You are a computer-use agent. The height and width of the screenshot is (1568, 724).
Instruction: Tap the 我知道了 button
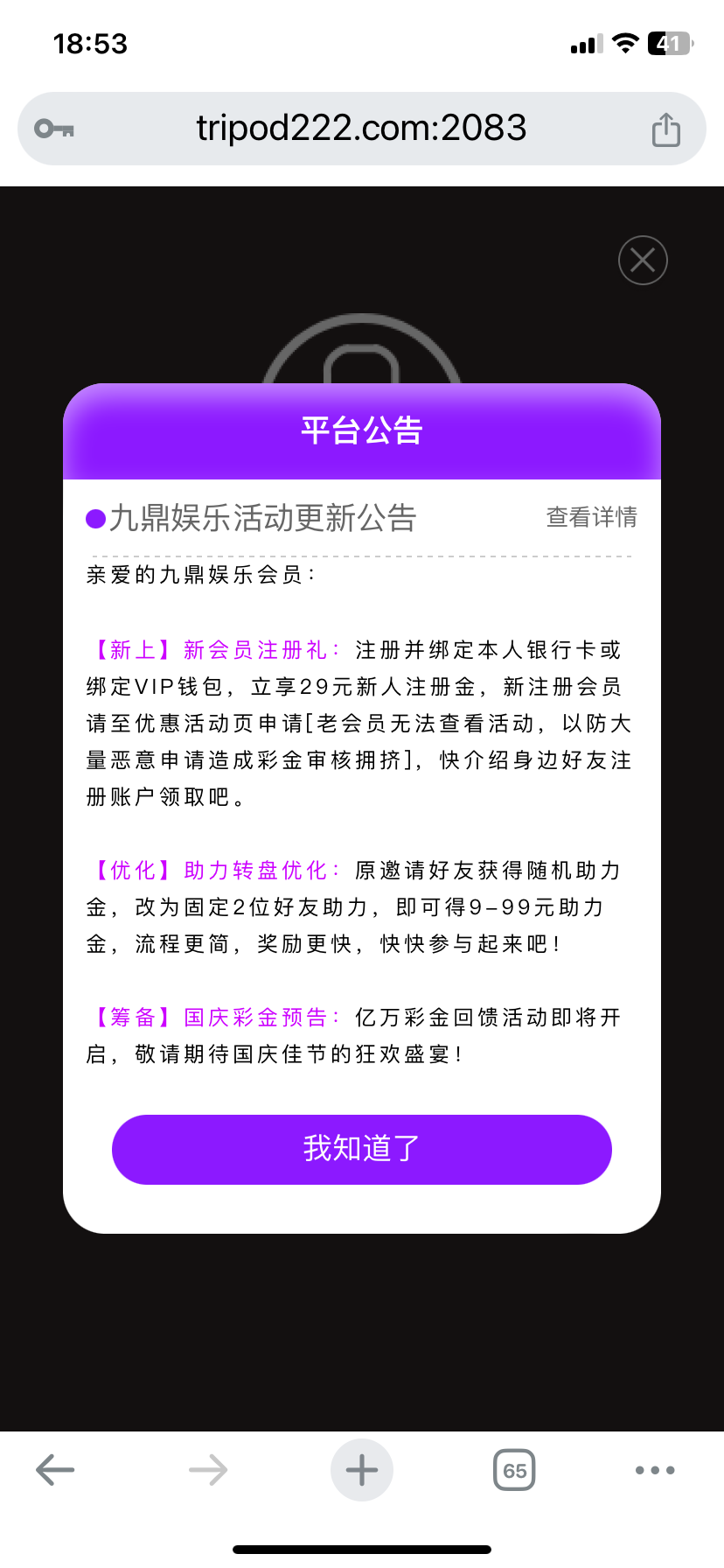coord(361,1149)
